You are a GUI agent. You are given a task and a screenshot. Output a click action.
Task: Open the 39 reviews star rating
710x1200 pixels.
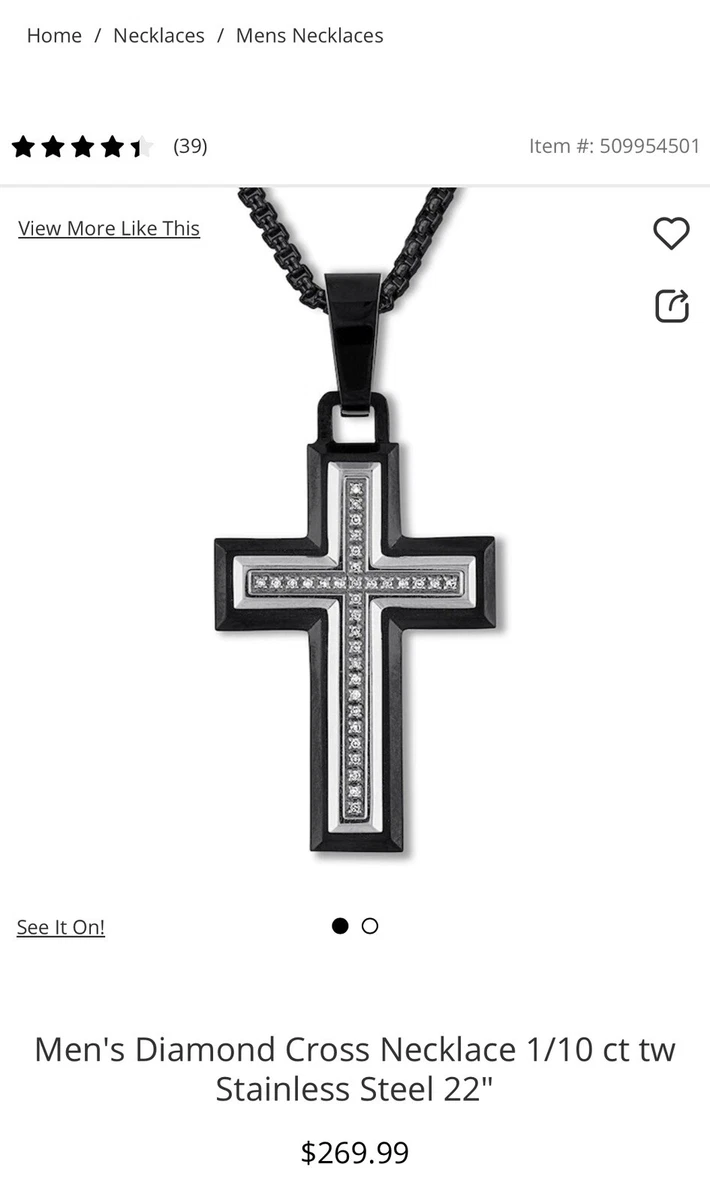point(108,147)
